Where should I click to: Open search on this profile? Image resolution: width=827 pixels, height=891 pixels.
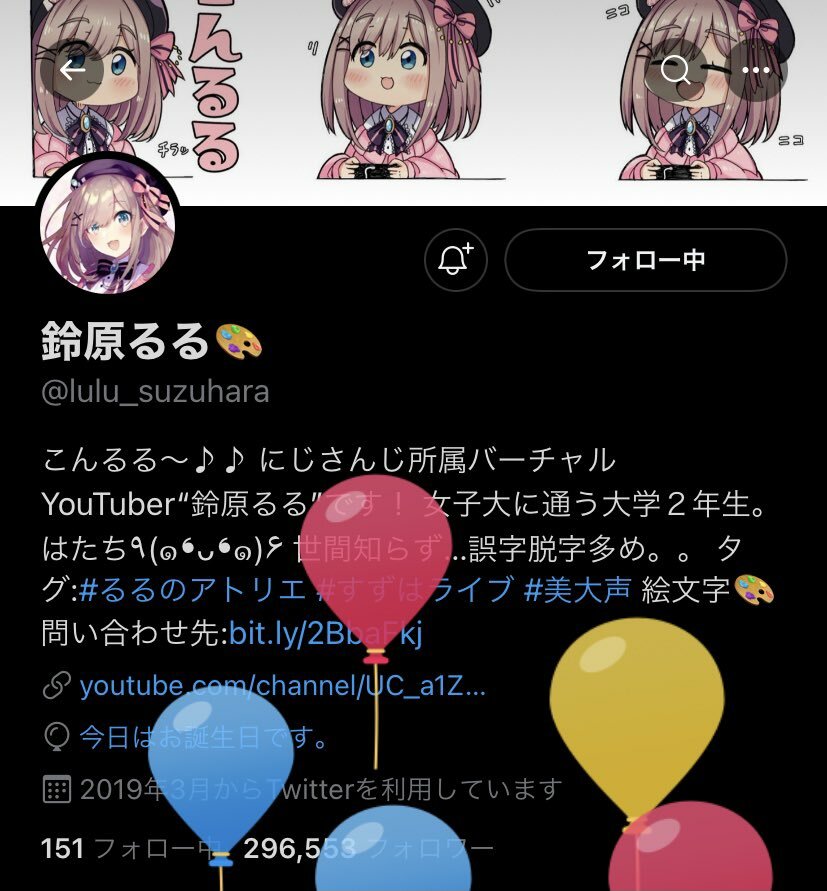(675, 70)
